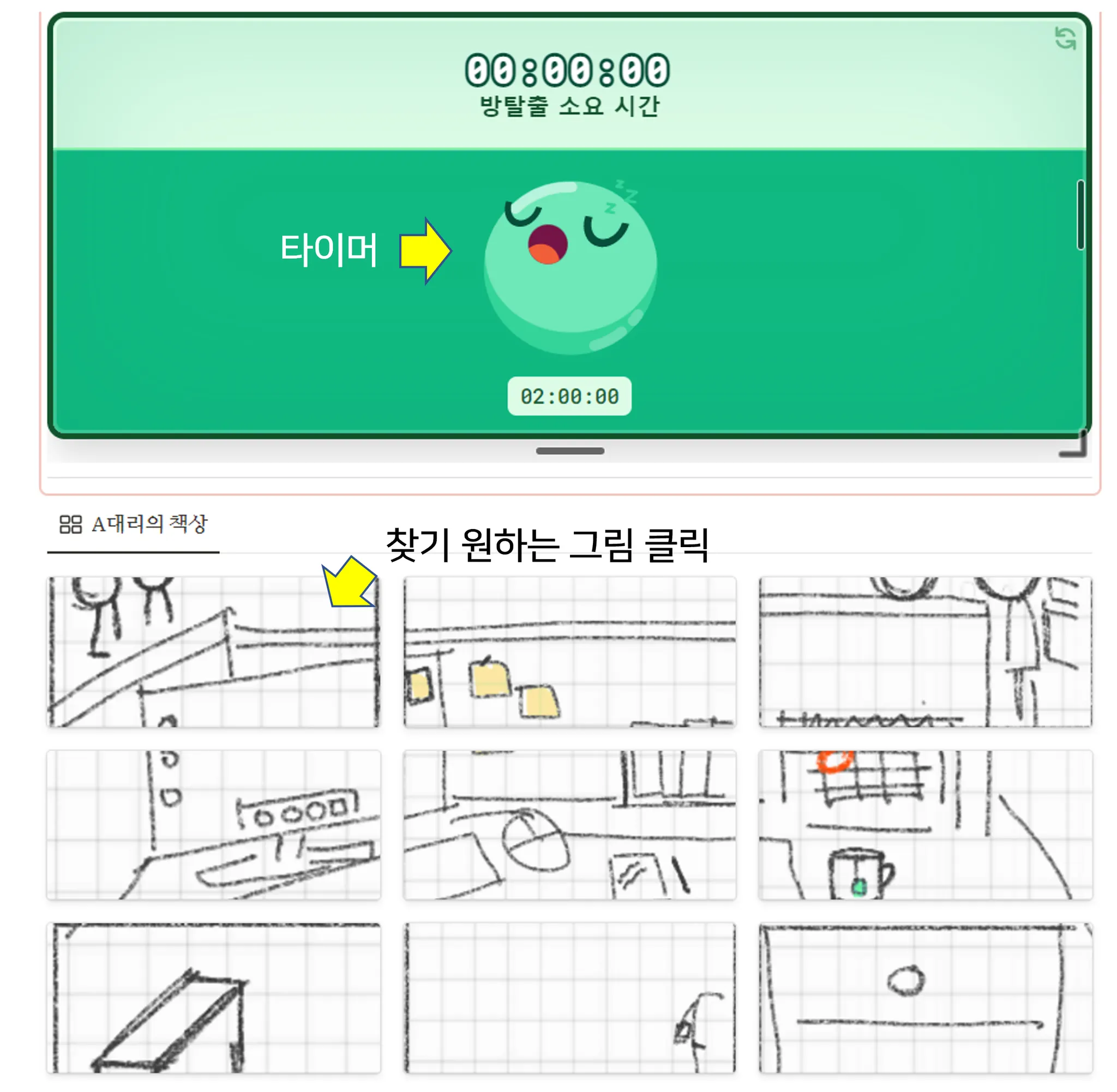Tap the 02:00:00 time setting button
The width and height of the screenshot is (1117, 1092).
569,397
